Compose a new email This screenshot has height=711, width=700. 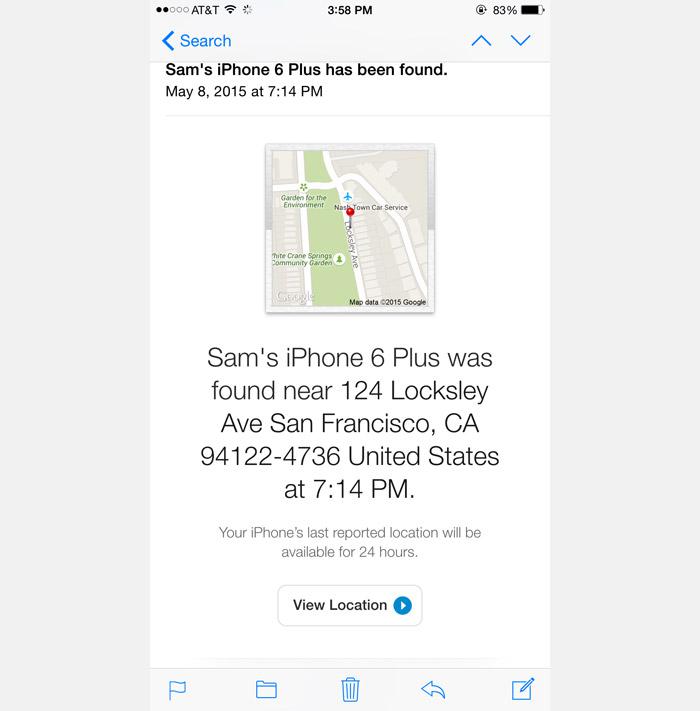[x=521, y=689]
